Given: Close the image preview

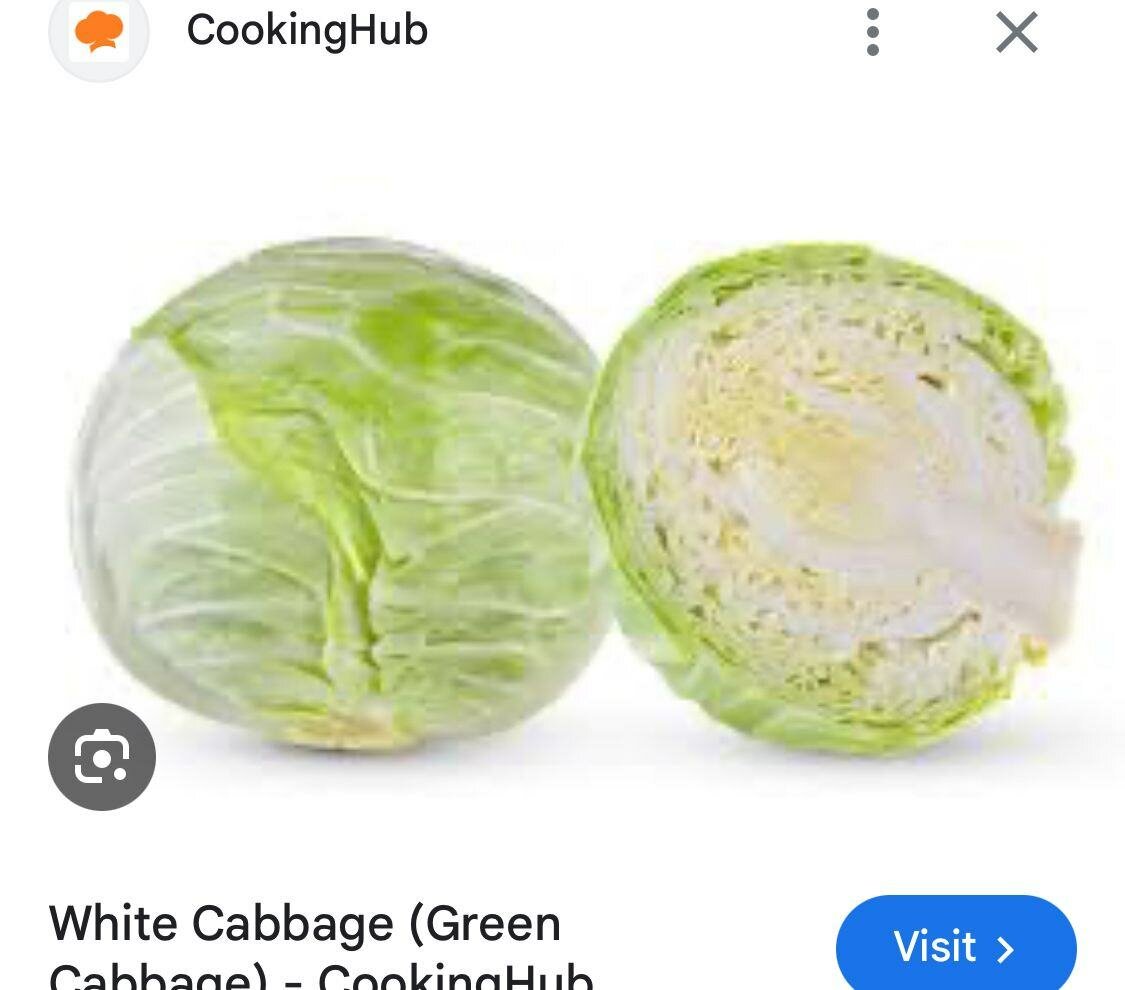Looking at the screenshot, I should click(1016, 33).
